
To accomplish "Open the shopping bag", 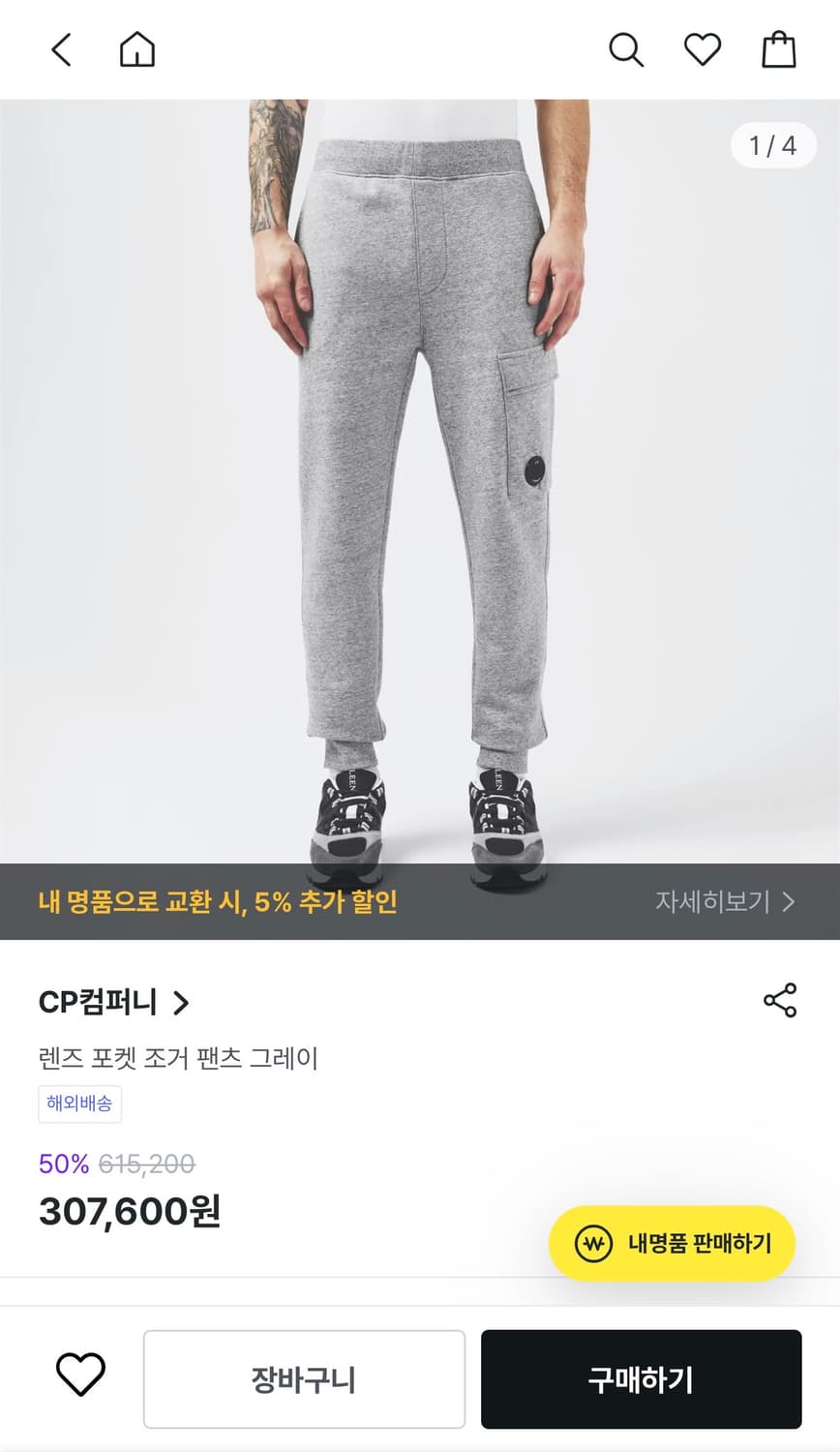I will click(780, 49).
